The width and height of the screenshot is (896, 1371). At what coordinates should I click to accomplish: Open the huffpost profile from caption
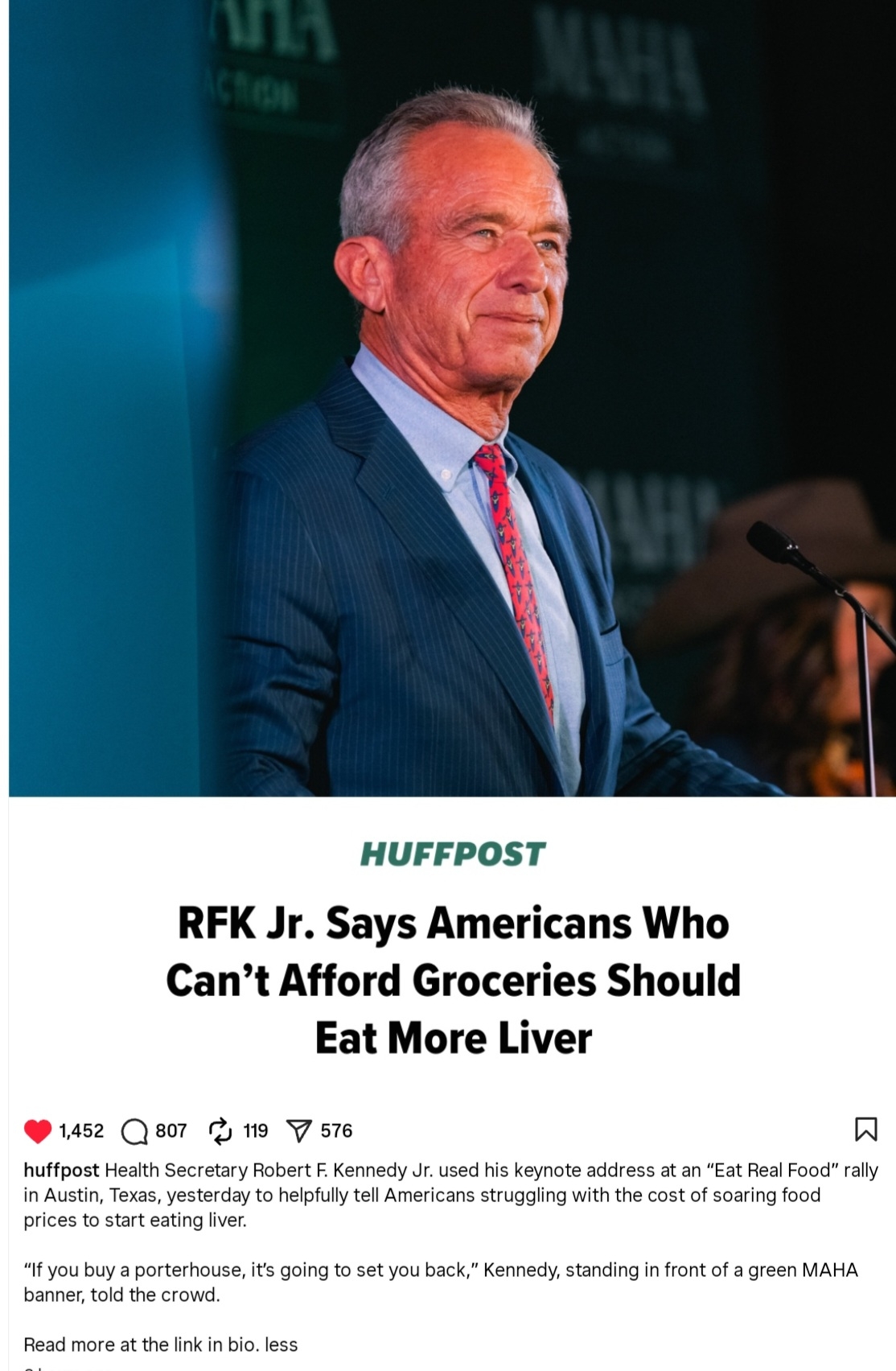[x=61, y=1170]
